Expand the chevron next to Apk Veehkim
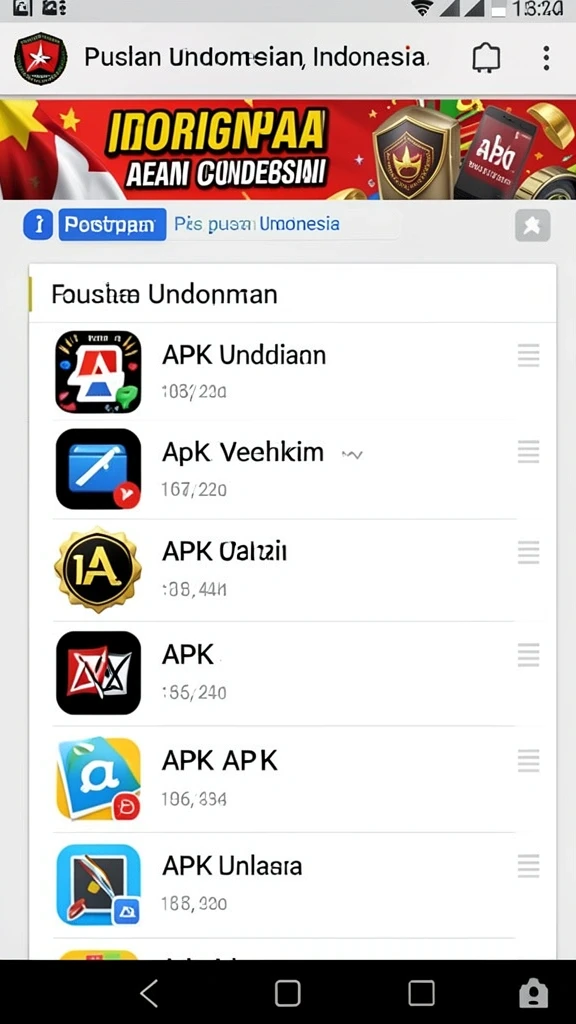 (x=352, y=455)
